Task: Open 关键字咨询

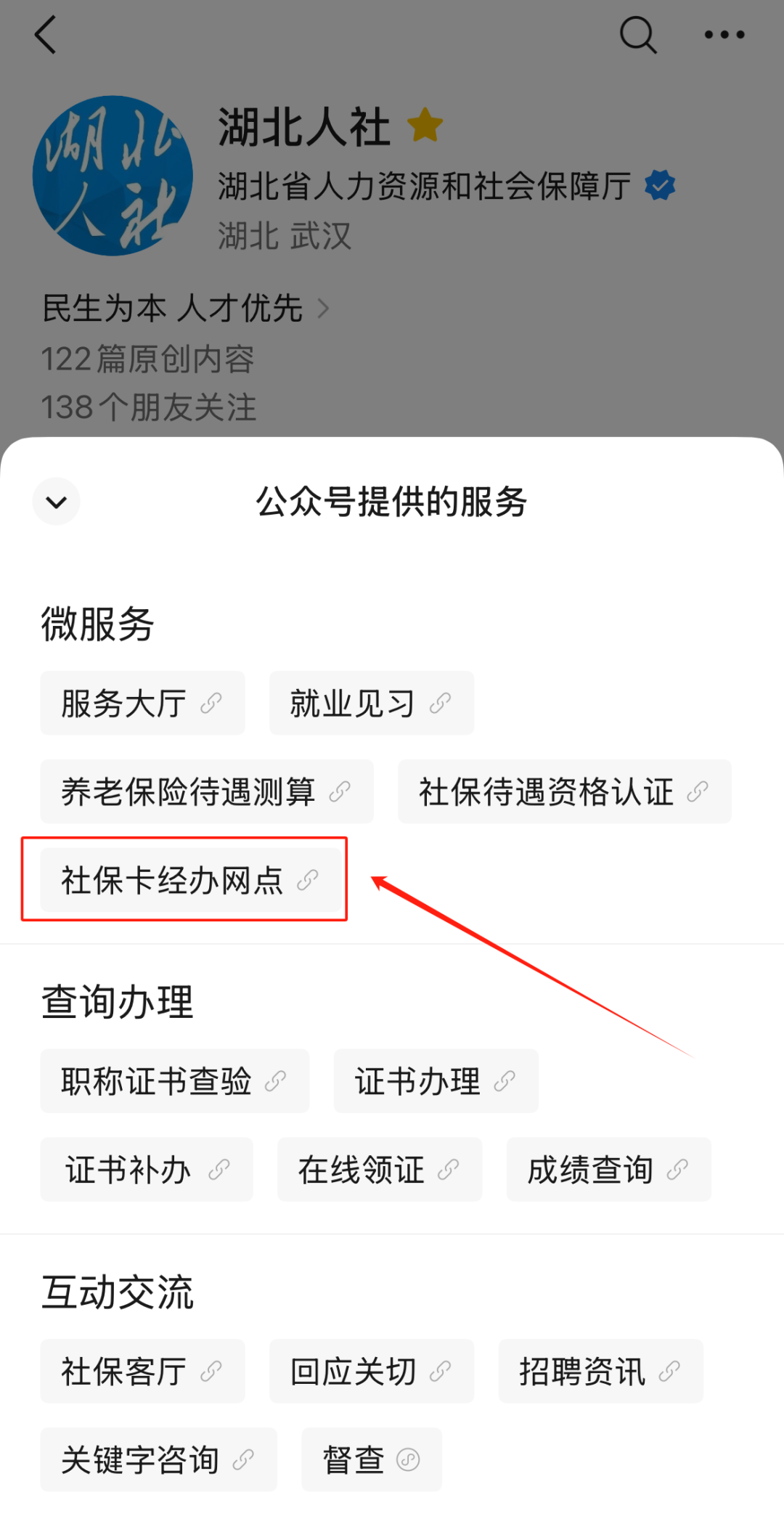Action: [x=158, y=1460]
